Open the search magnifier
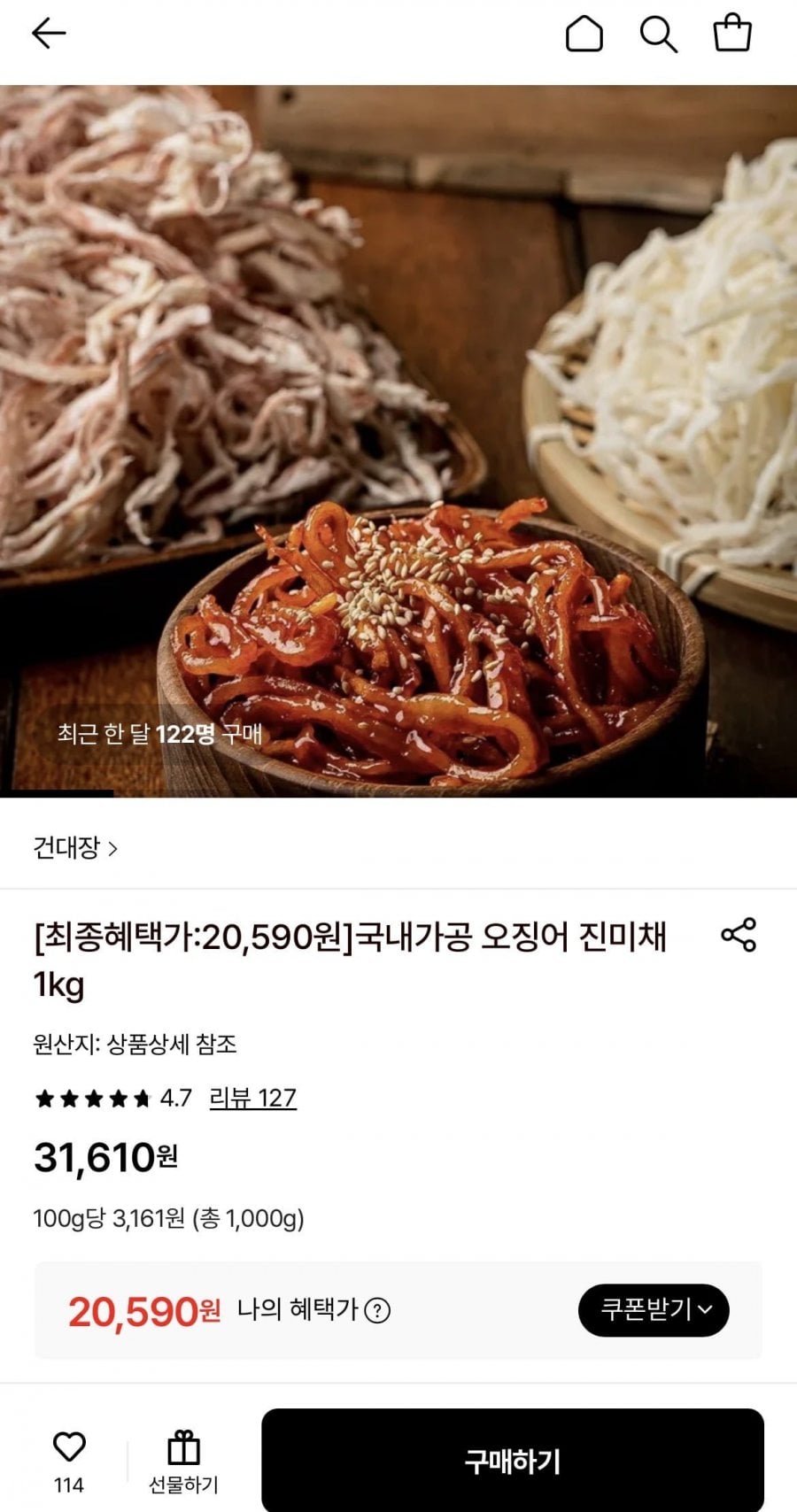The height and width of the screenshot is (1512, 797). (658, 35)
